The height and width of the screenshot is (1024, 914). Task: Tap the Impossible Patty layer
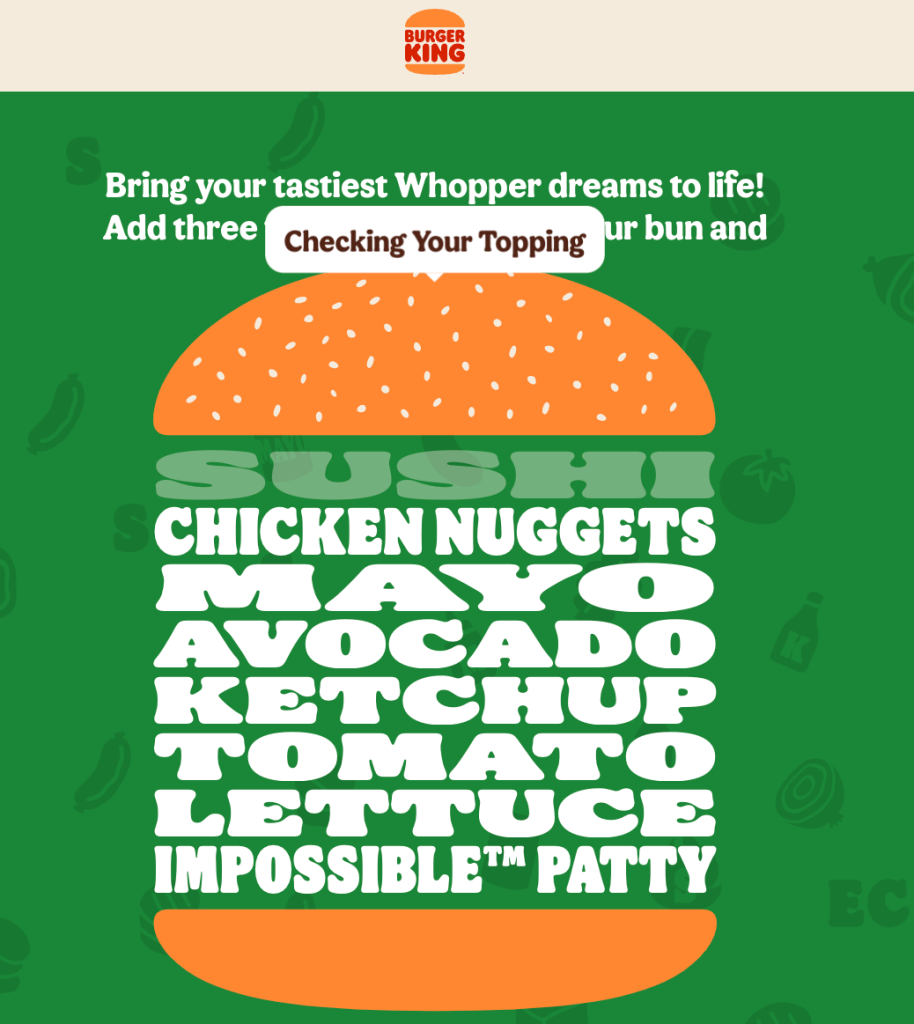(435, 870)
